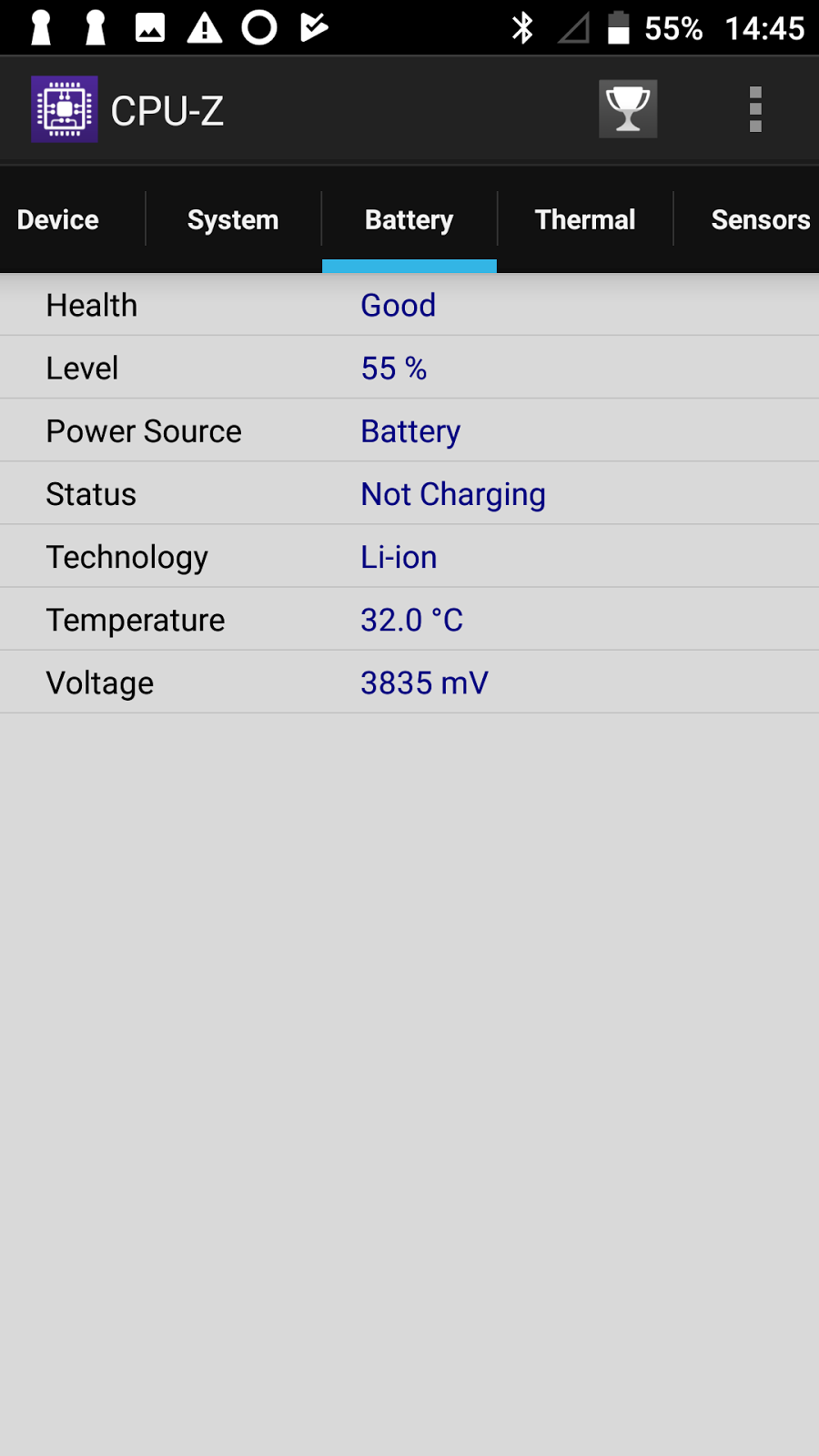Go to the Thermal tab
Viewport: 819px width, 1456px height.
click(x=585, y=219)
